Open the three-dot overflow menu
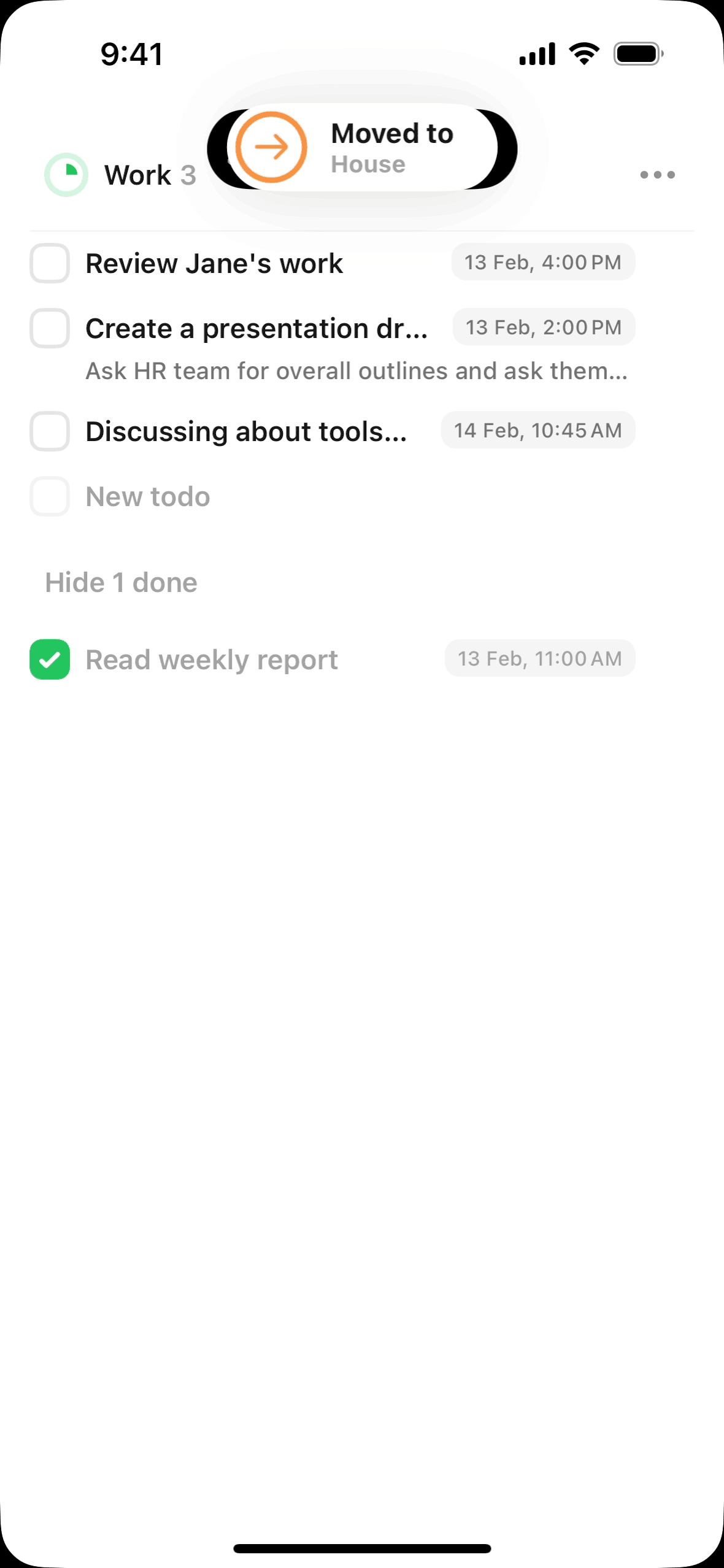The image size is (724, 1568). click(657, 175)
